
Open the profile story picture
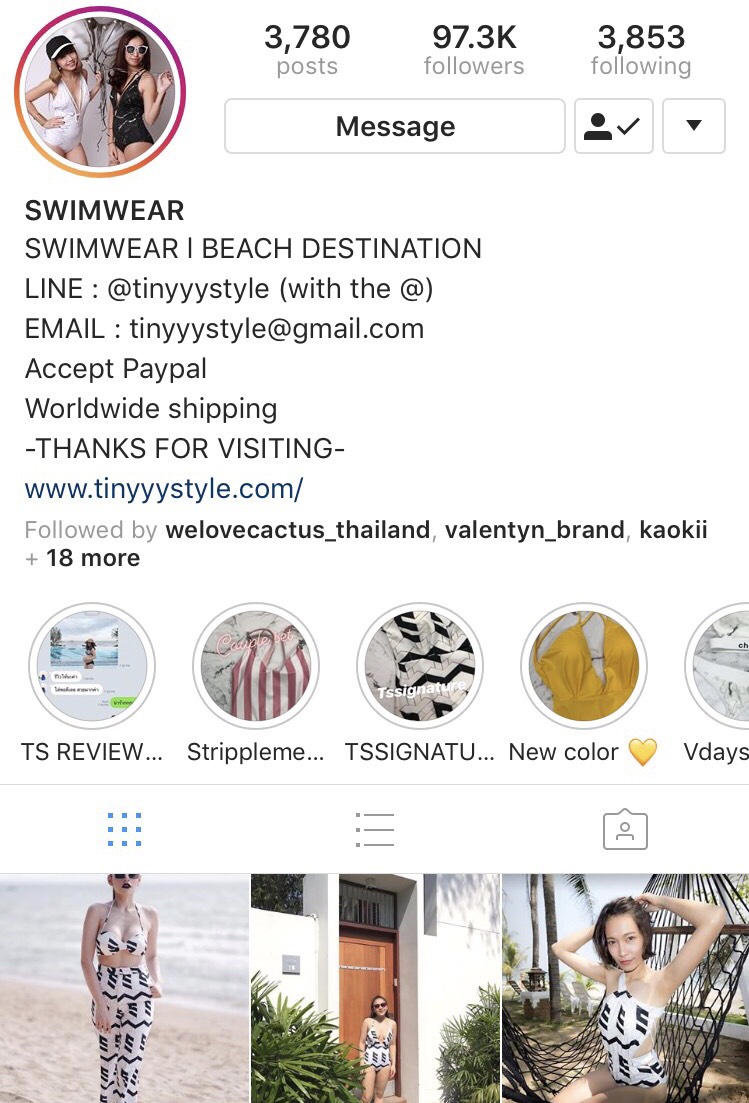[x=100, y=92]
